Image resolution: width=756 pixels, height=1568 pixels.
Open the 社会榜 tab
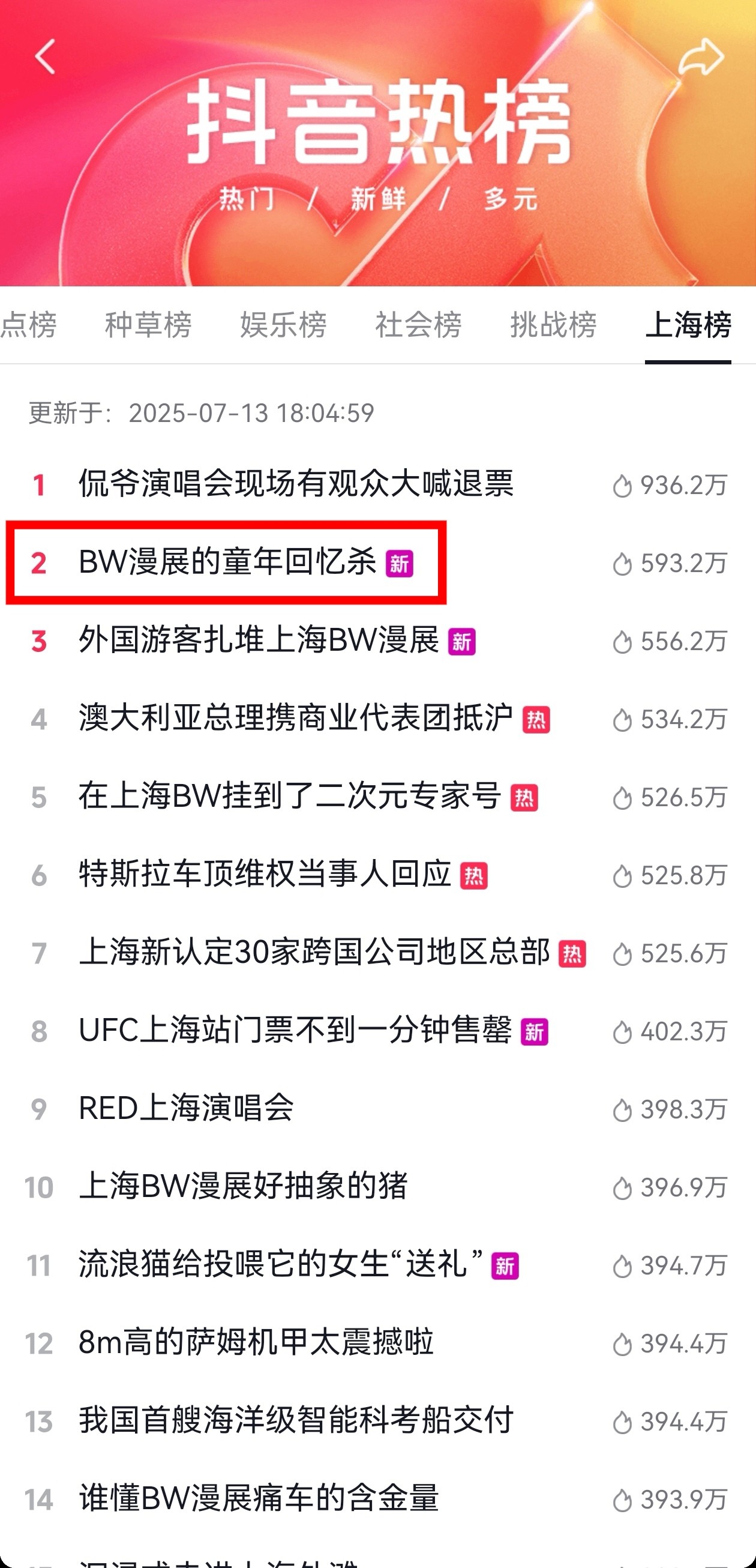tap(418, 324)
